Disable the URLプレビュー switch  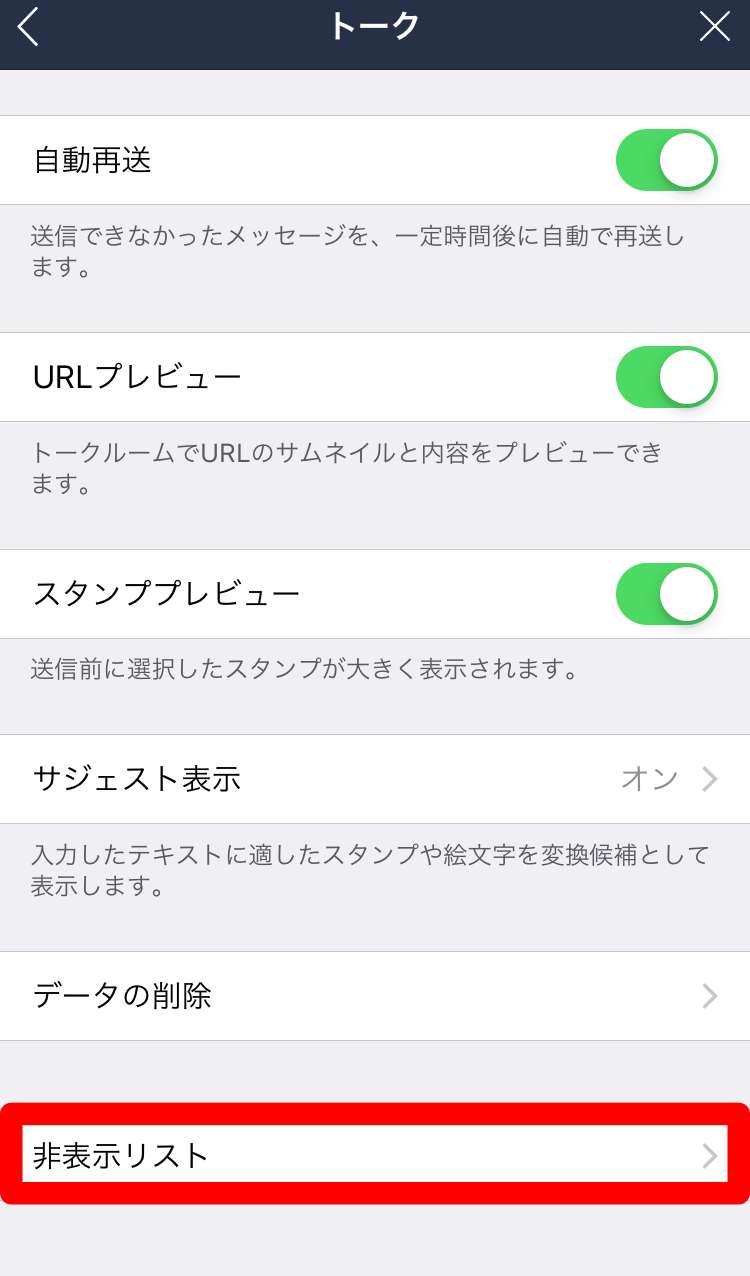666,377
